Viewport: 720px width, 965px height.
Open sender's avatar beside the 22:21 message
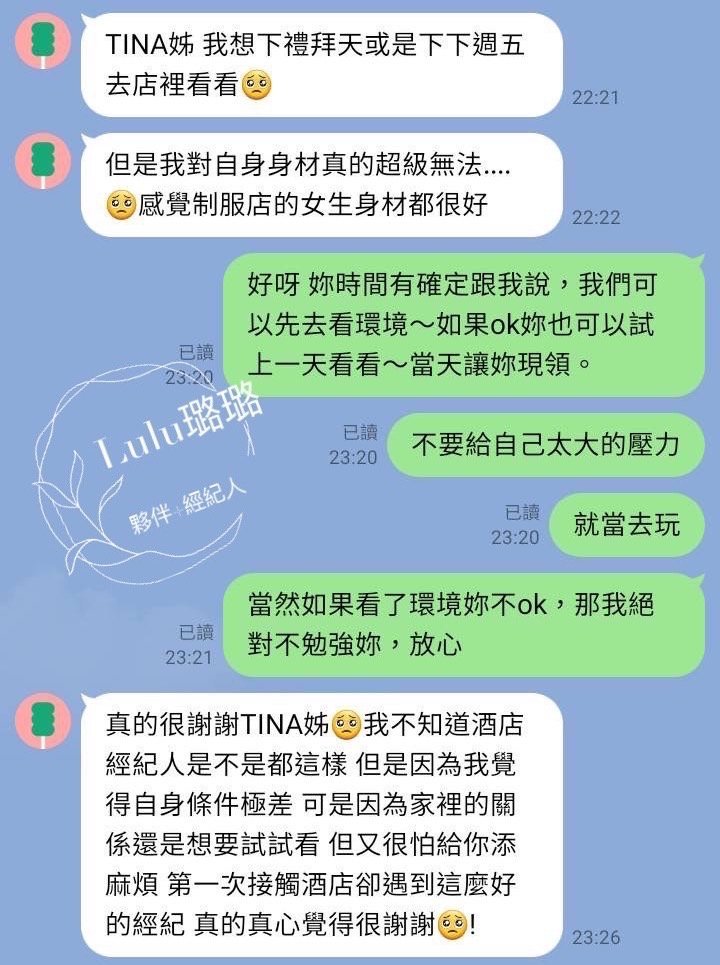click(x=44, y=42)
